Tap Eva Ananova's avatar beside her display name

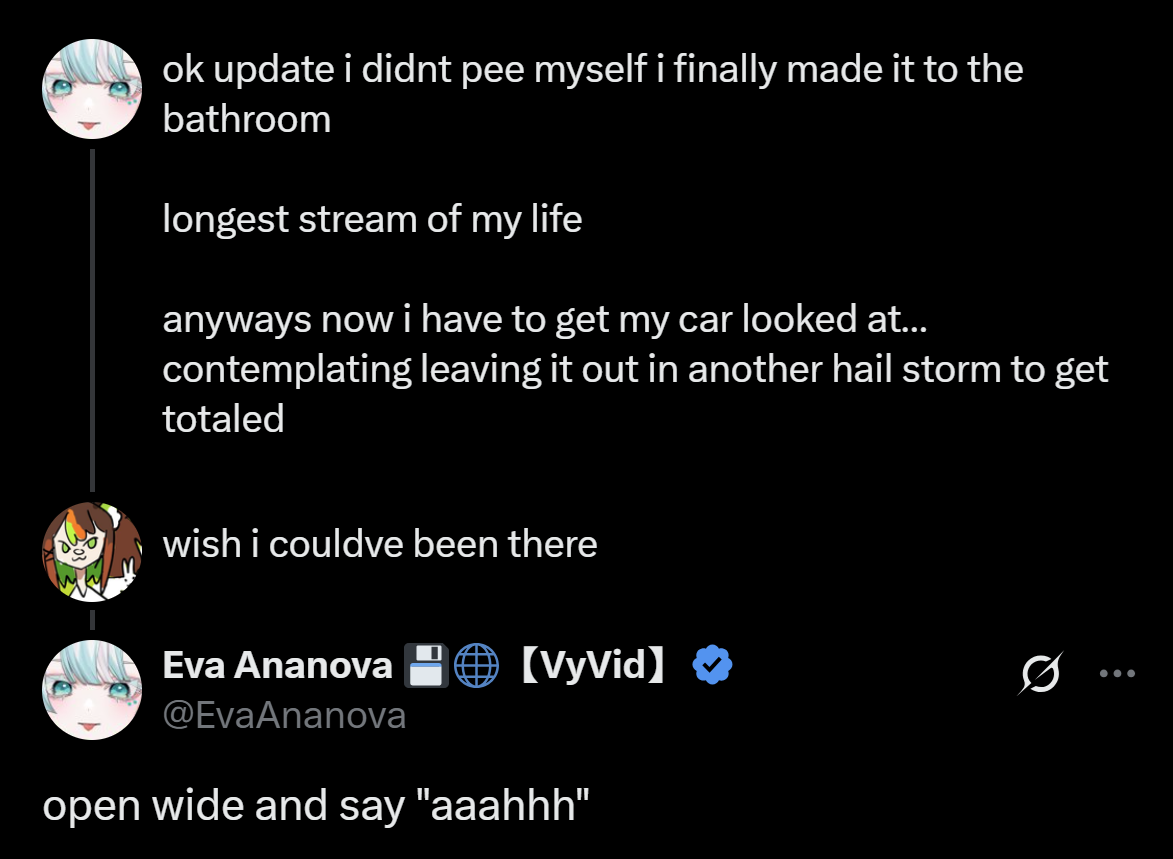(x=92, y=689)
